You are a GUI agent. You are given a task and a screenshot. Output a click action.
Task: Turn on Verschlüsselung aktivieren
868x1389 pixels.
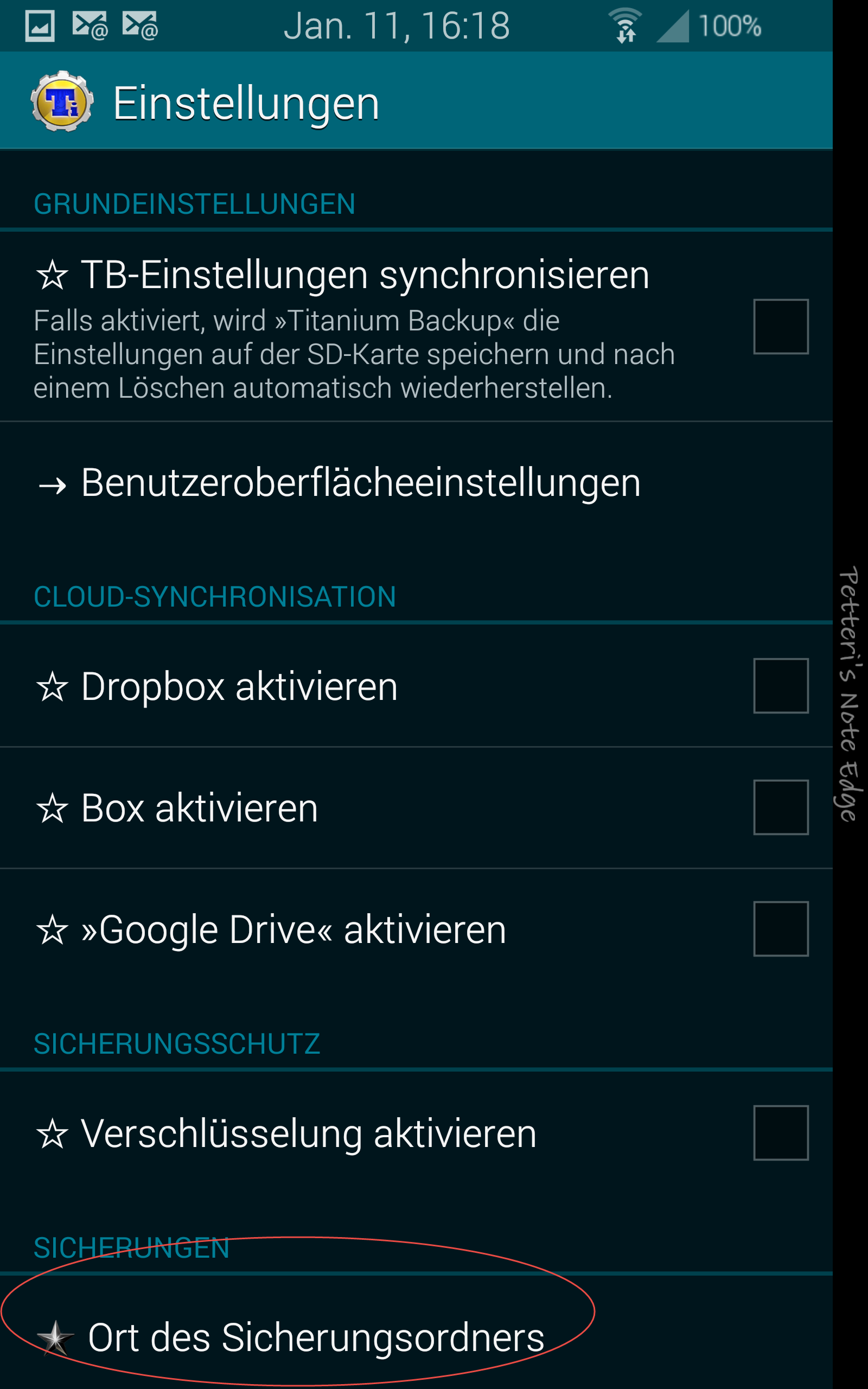click(x=781, y=1133)
